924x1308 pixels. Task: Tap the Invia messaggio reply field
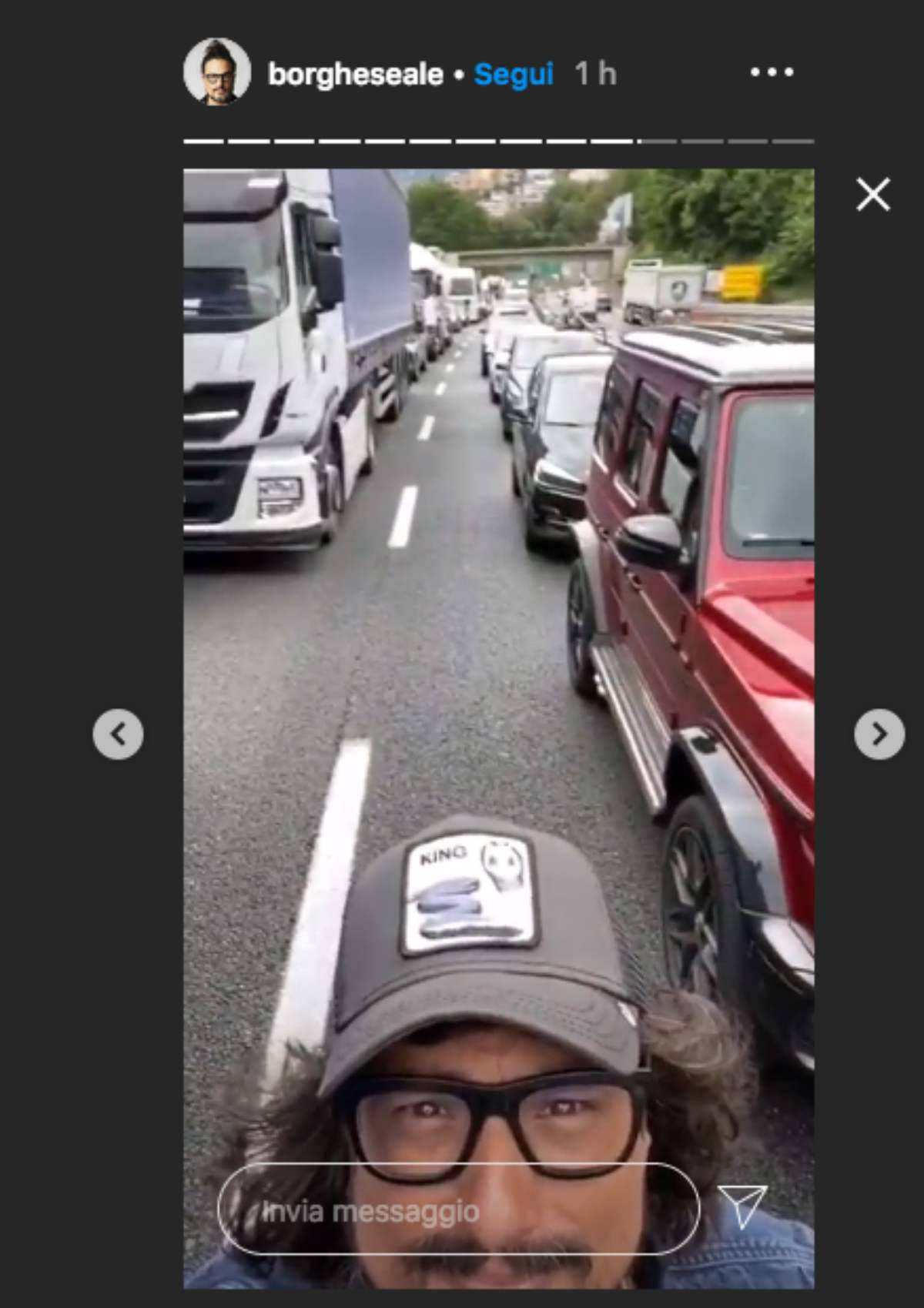(458, 1212)
